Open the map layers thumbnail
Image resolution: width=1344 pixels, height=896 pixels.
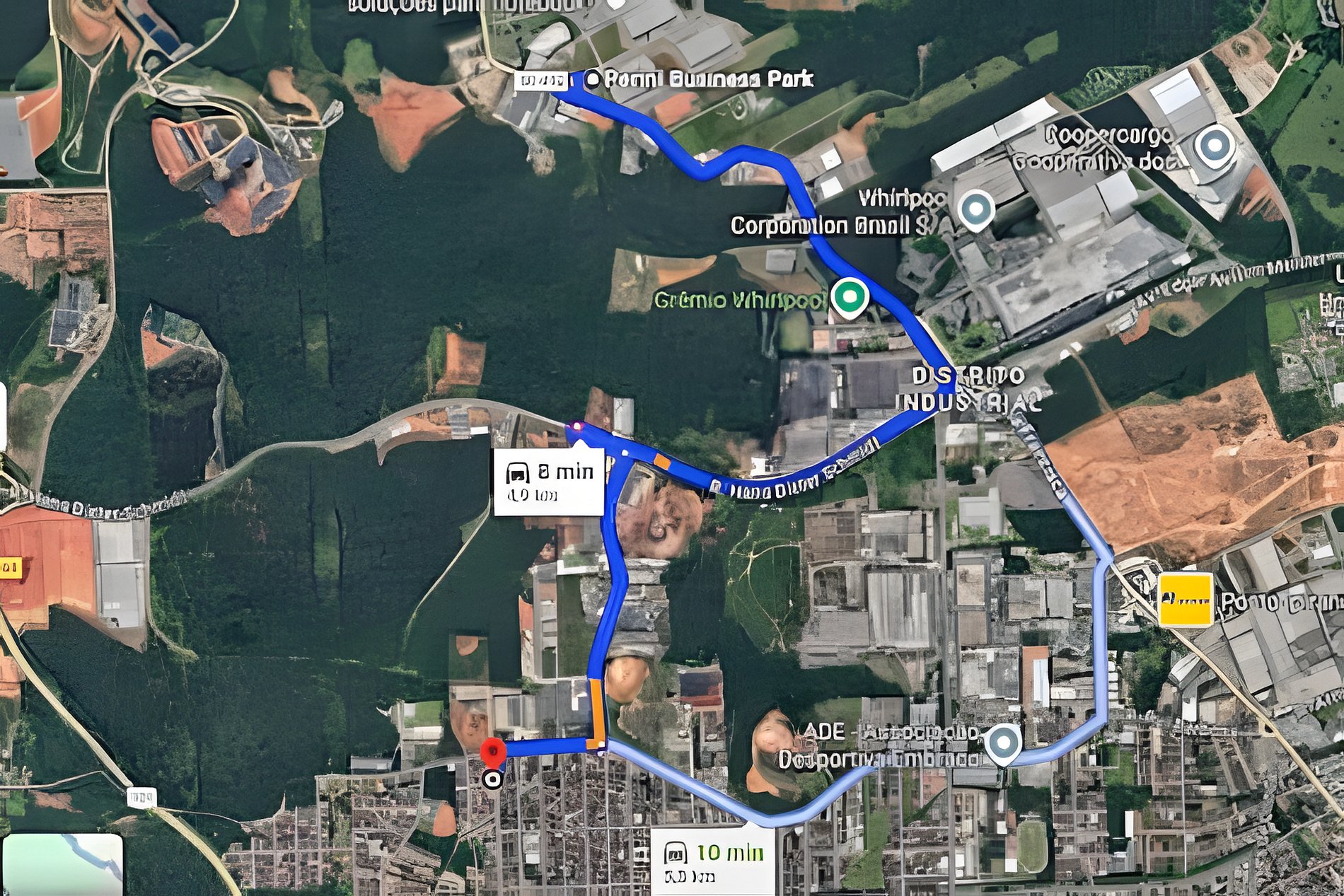click(x=62, y=864)
